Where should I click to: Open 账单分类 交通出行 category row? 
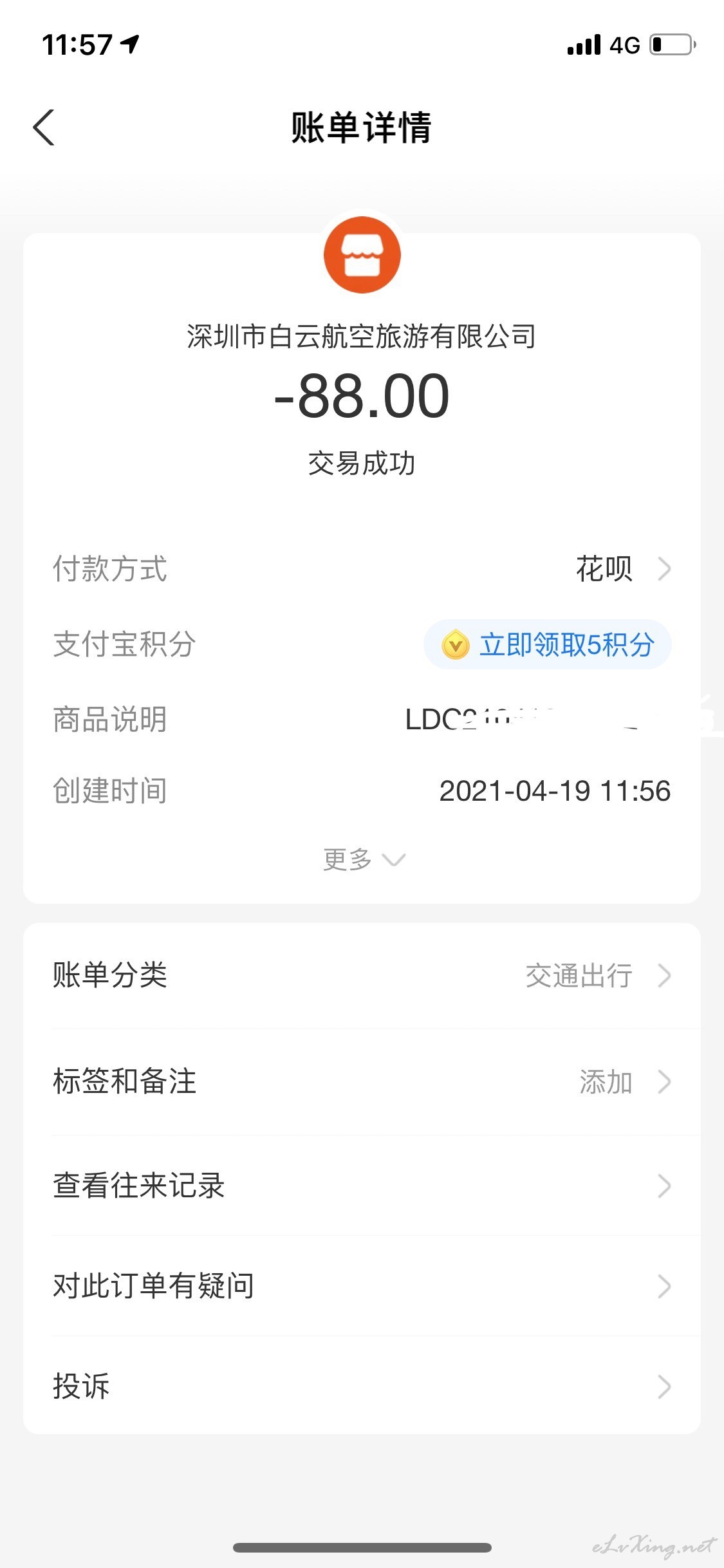tap(362, 976)
